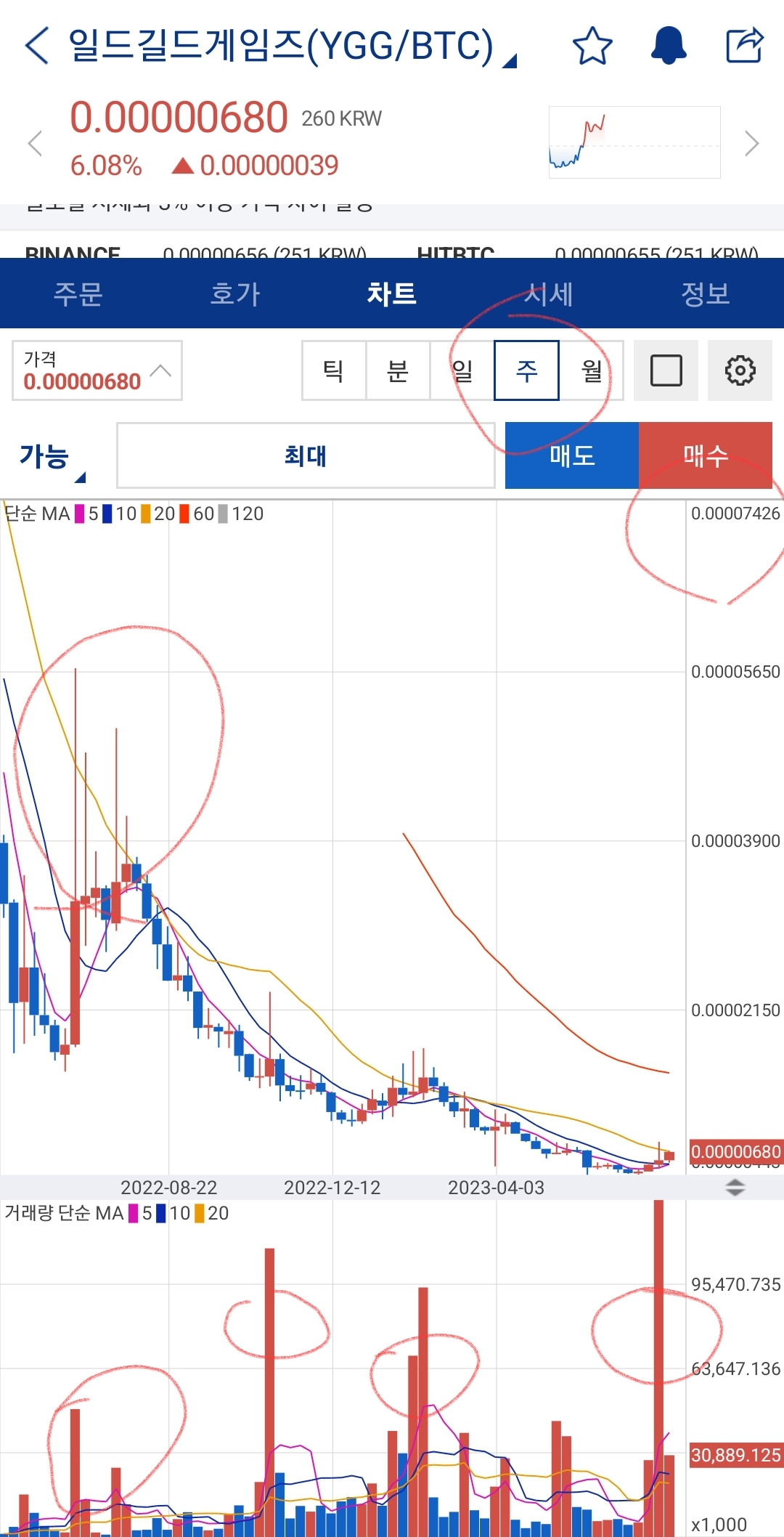Open chart settings with the gear icon
Viewport: 784px width, 1537px height.
click(740, 370)
